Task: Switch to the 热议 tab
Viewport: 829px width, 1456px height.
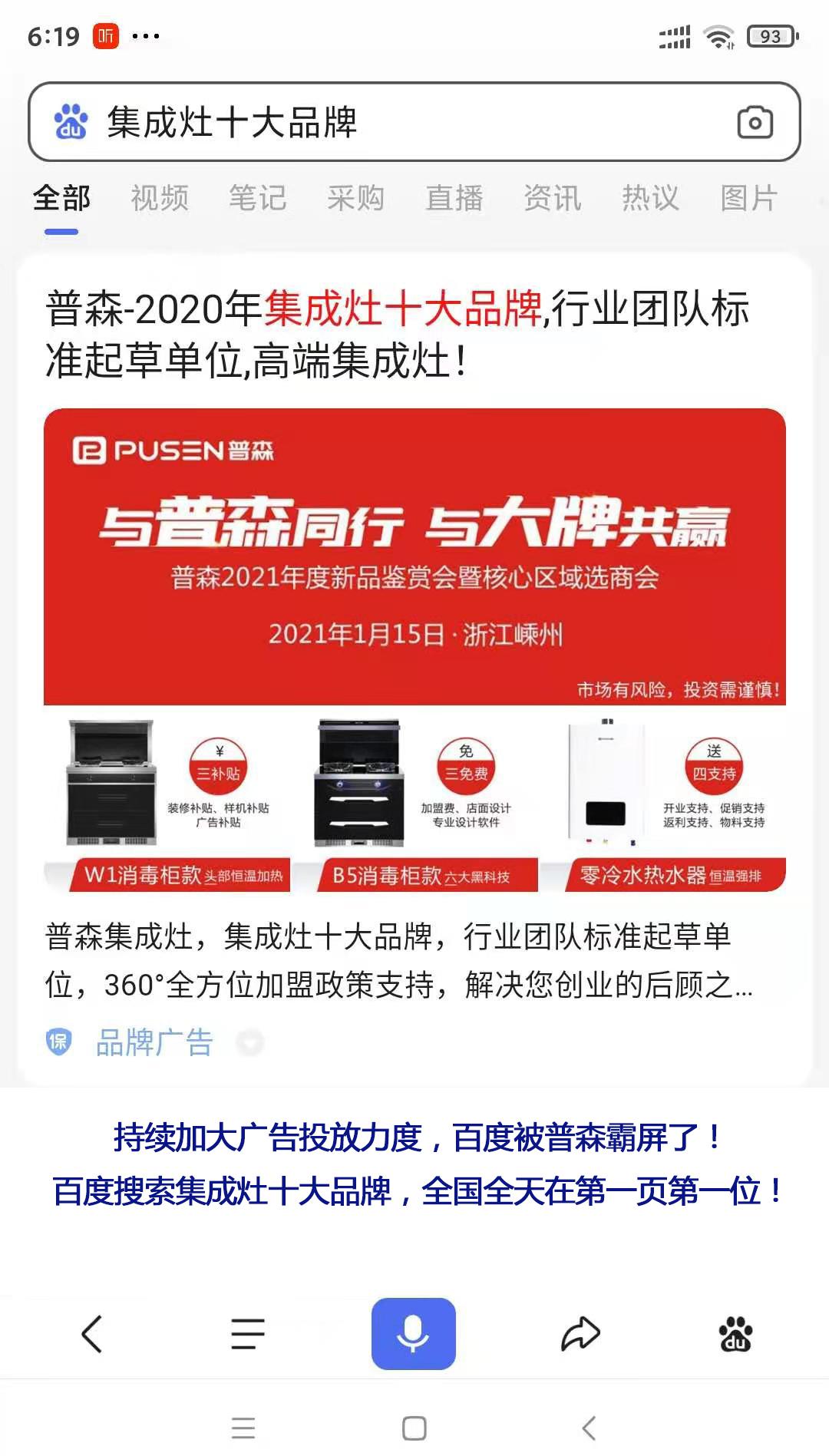Action: pyautogui.click(x=651, y=198)
